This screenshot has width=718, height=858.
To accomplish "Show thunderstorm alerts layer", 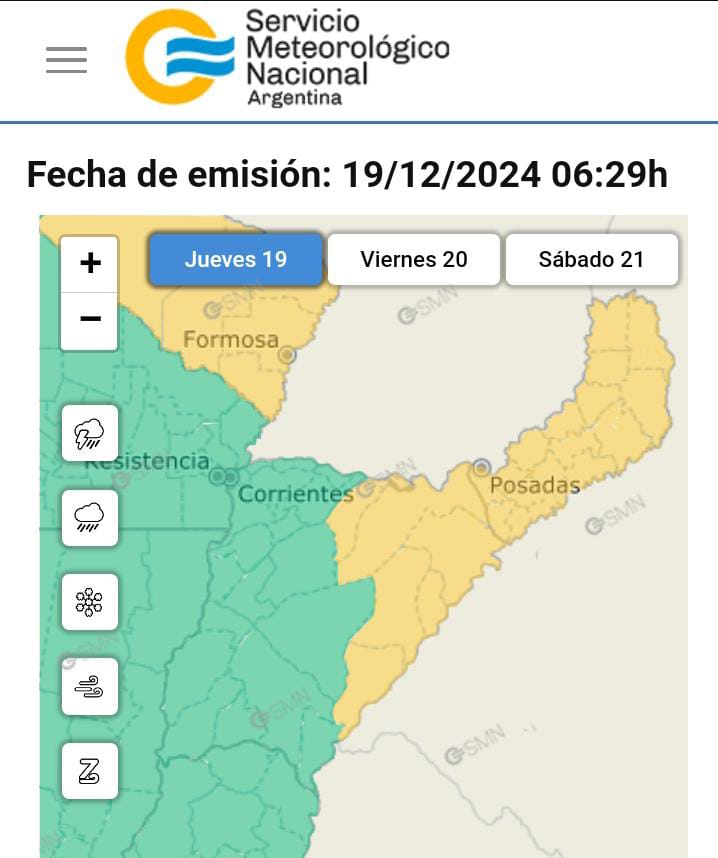I will 90,434.
